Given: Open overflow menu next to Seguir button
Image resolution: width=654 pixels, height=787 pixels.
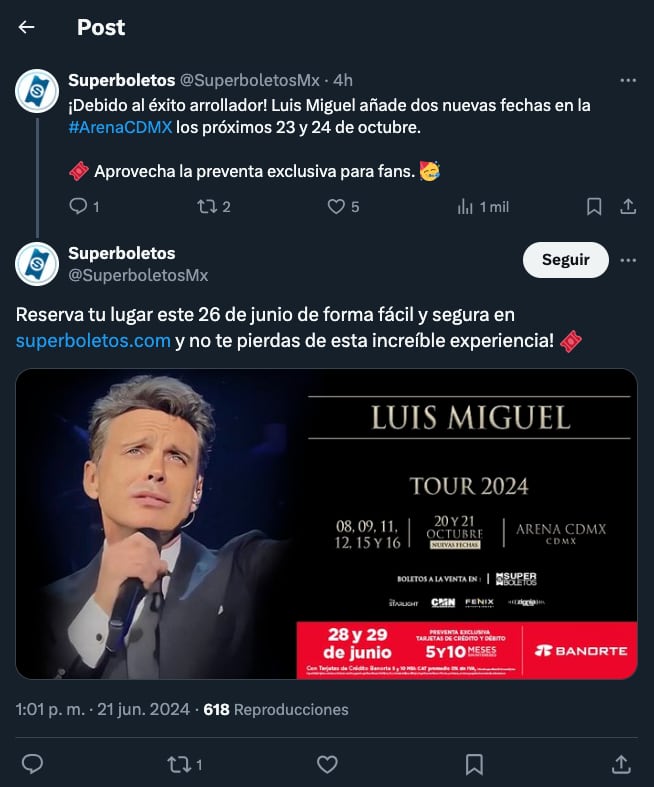Looking at the screenshot, I should point(628,260).
